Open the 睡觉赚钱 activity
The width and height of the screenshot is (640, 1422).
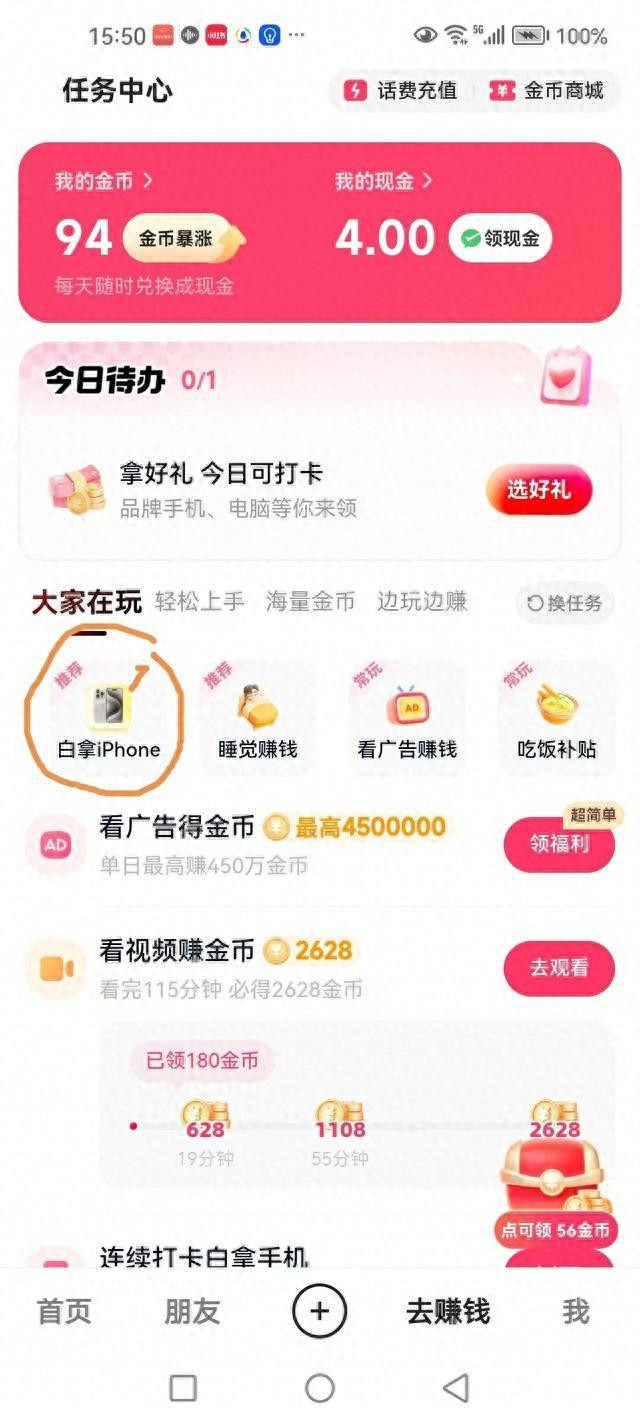[x=258, y=716]
